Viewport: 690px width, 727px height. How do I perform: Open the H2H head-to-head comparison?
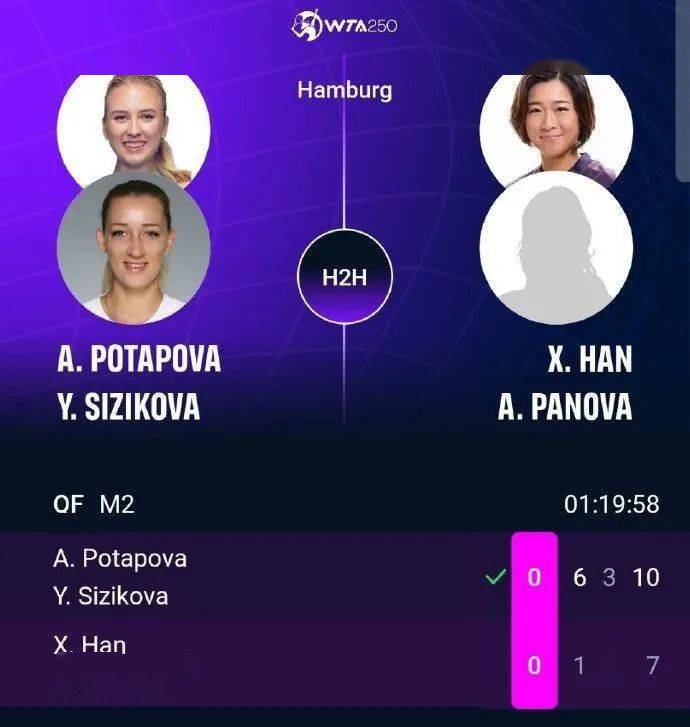[344, 276]
